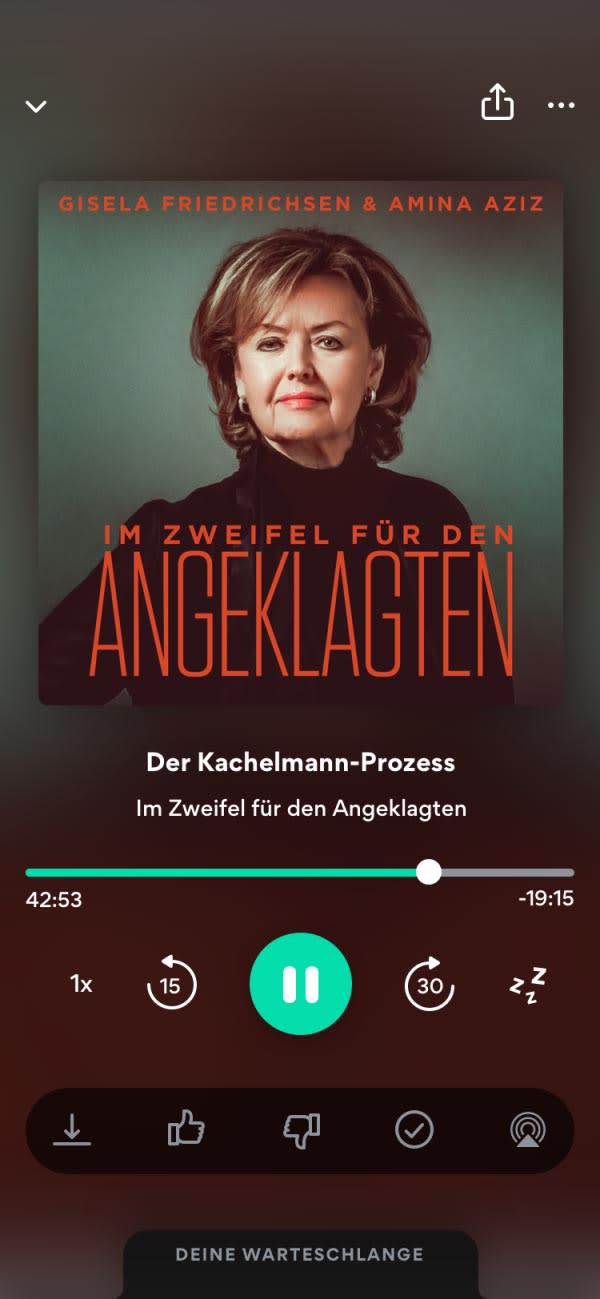Share this podcast episode

click(x=497, y=103)
